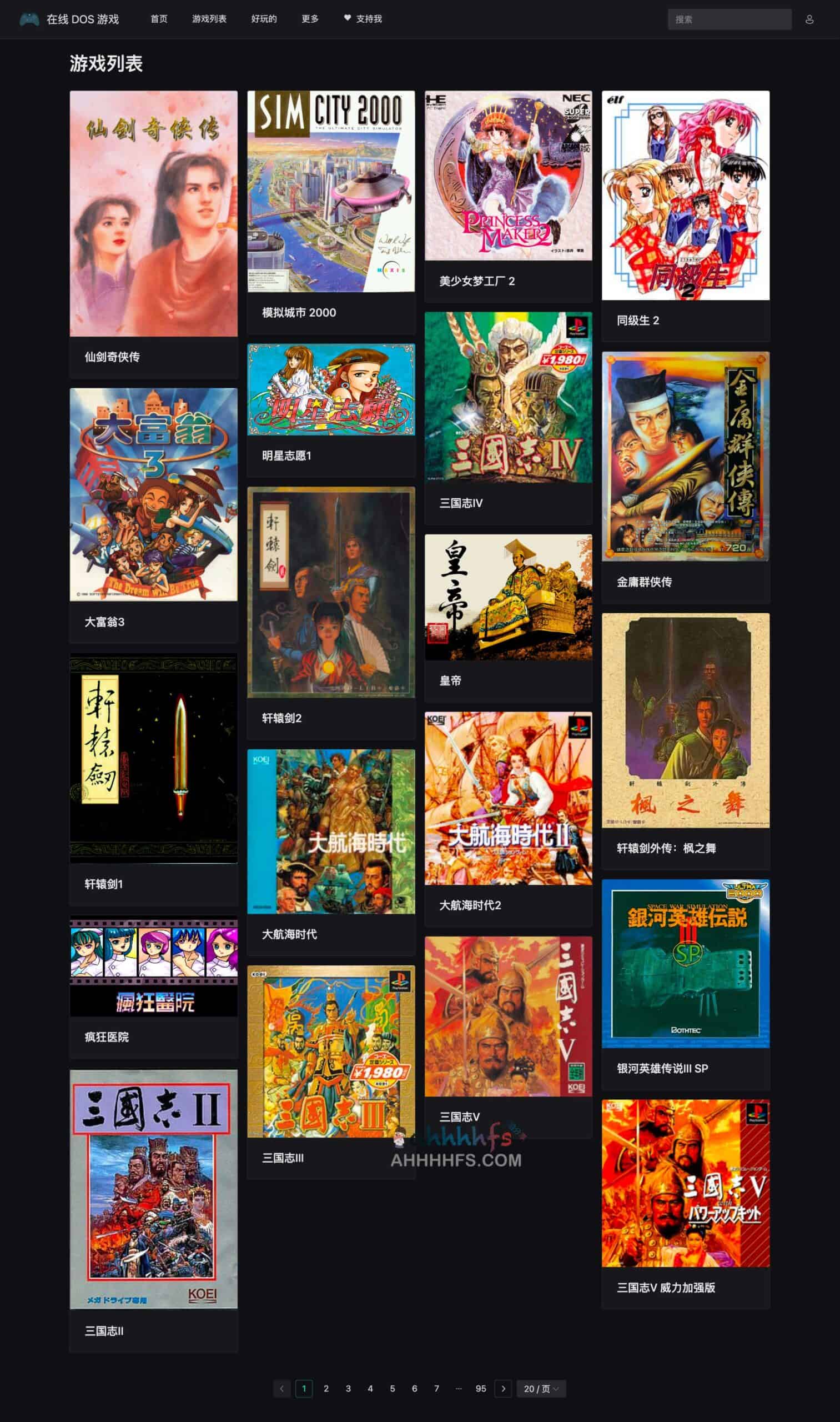Jump to page 95
This screenshot has width=840, height=1422.
click(x=481, y=1389)
